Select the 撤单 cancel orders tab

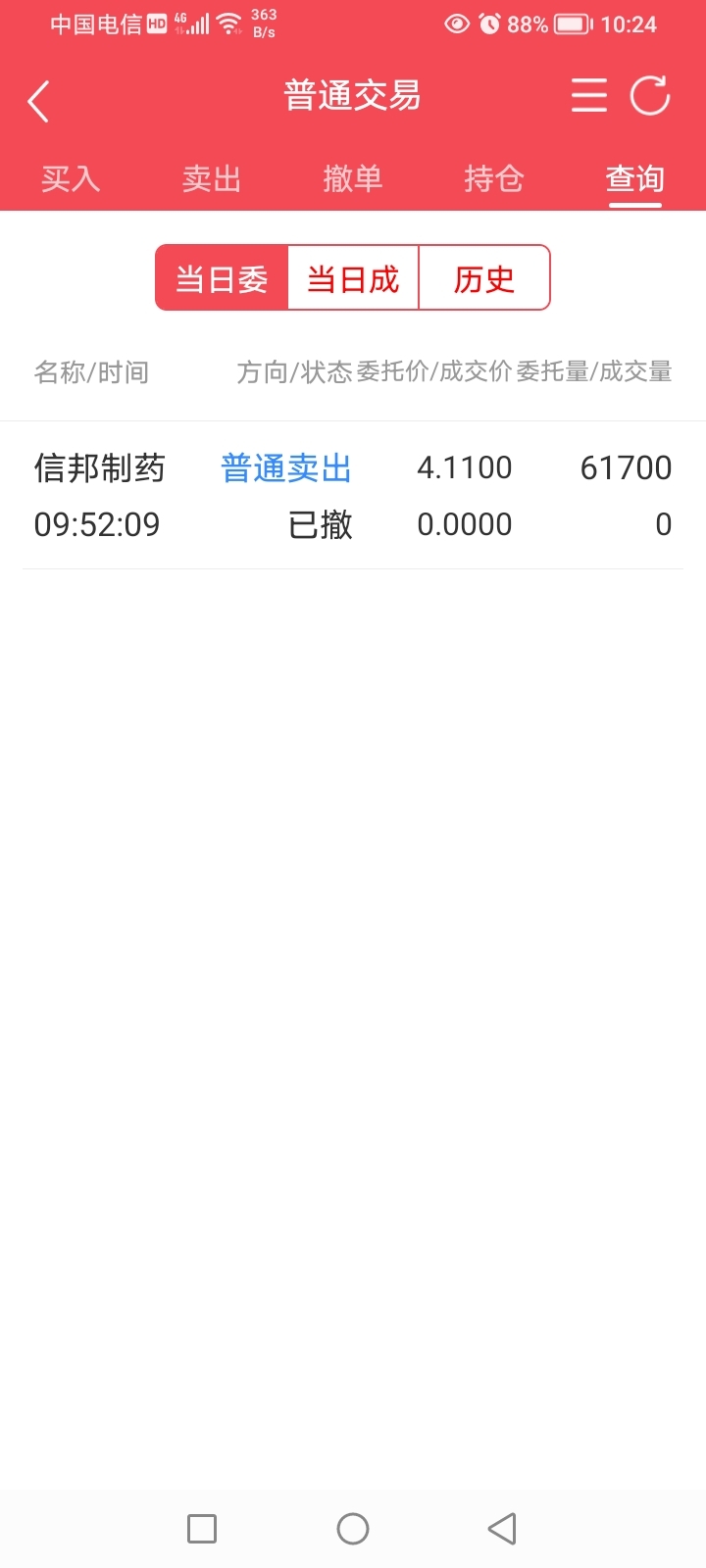tap(352, 178)
